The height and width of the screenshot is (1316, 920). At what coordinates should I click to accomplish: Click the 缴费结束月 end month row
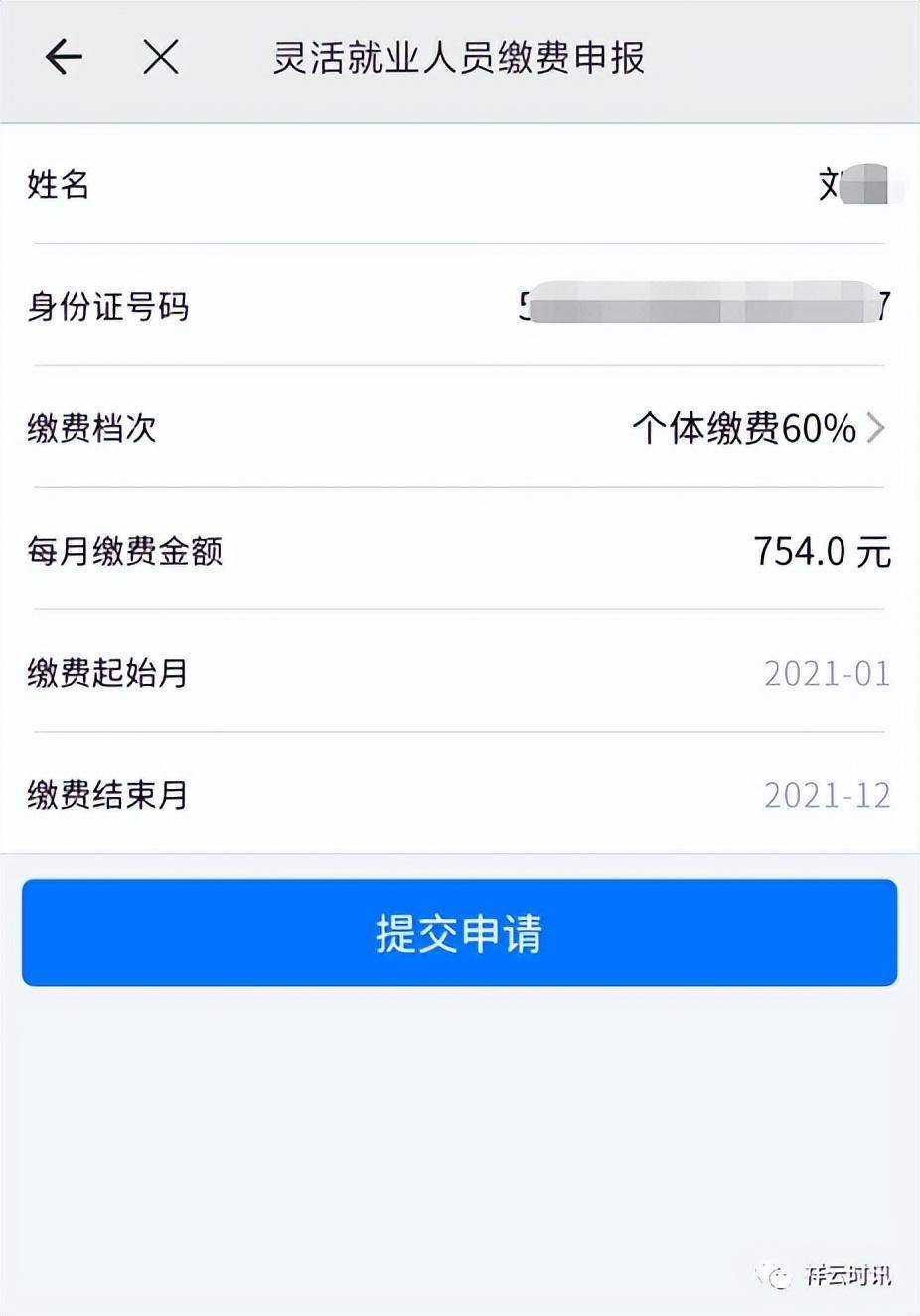pos(460,795)
